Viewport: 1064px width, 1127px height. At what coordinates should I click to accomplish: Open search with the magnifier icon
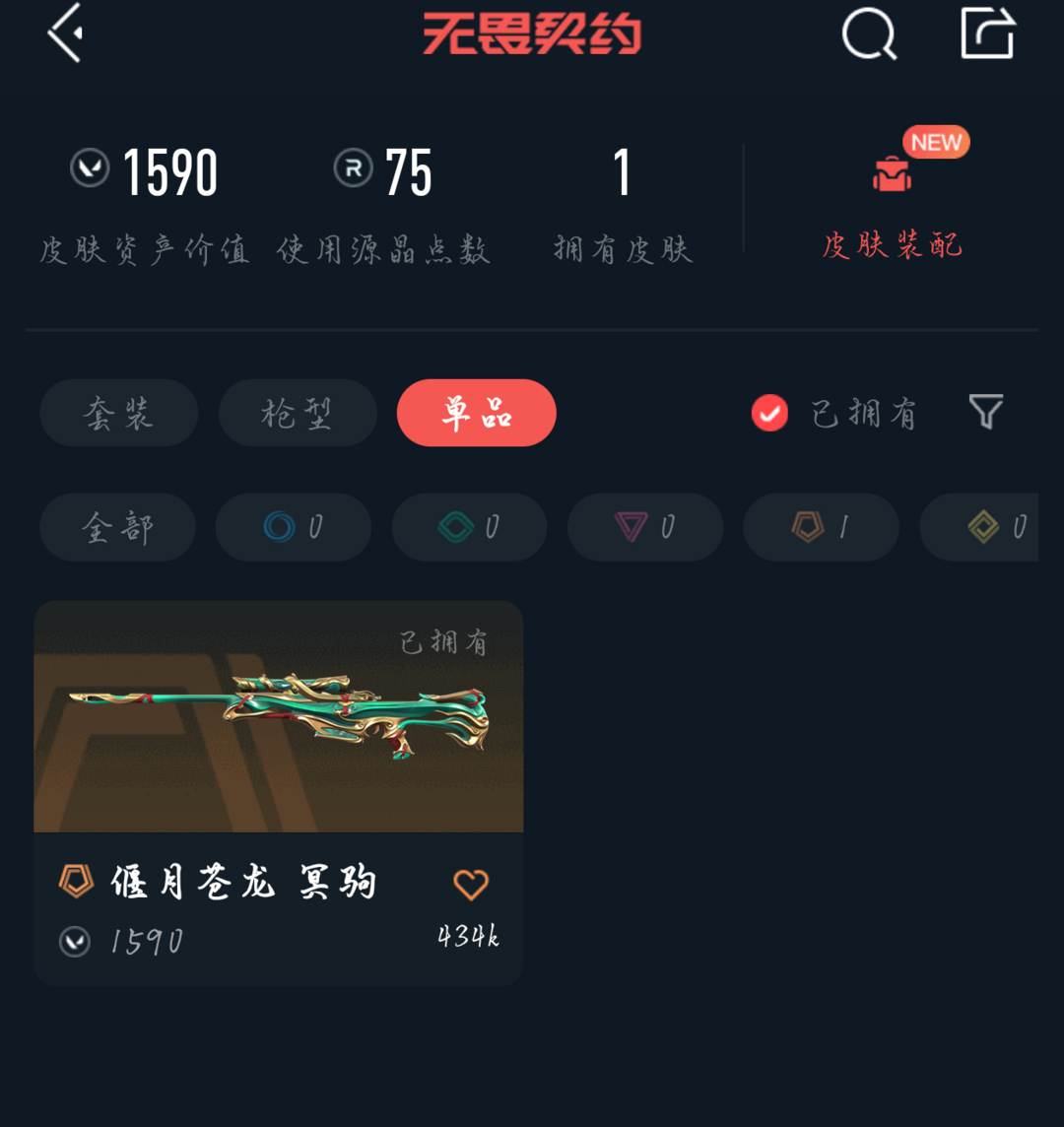tap(869, 35)
